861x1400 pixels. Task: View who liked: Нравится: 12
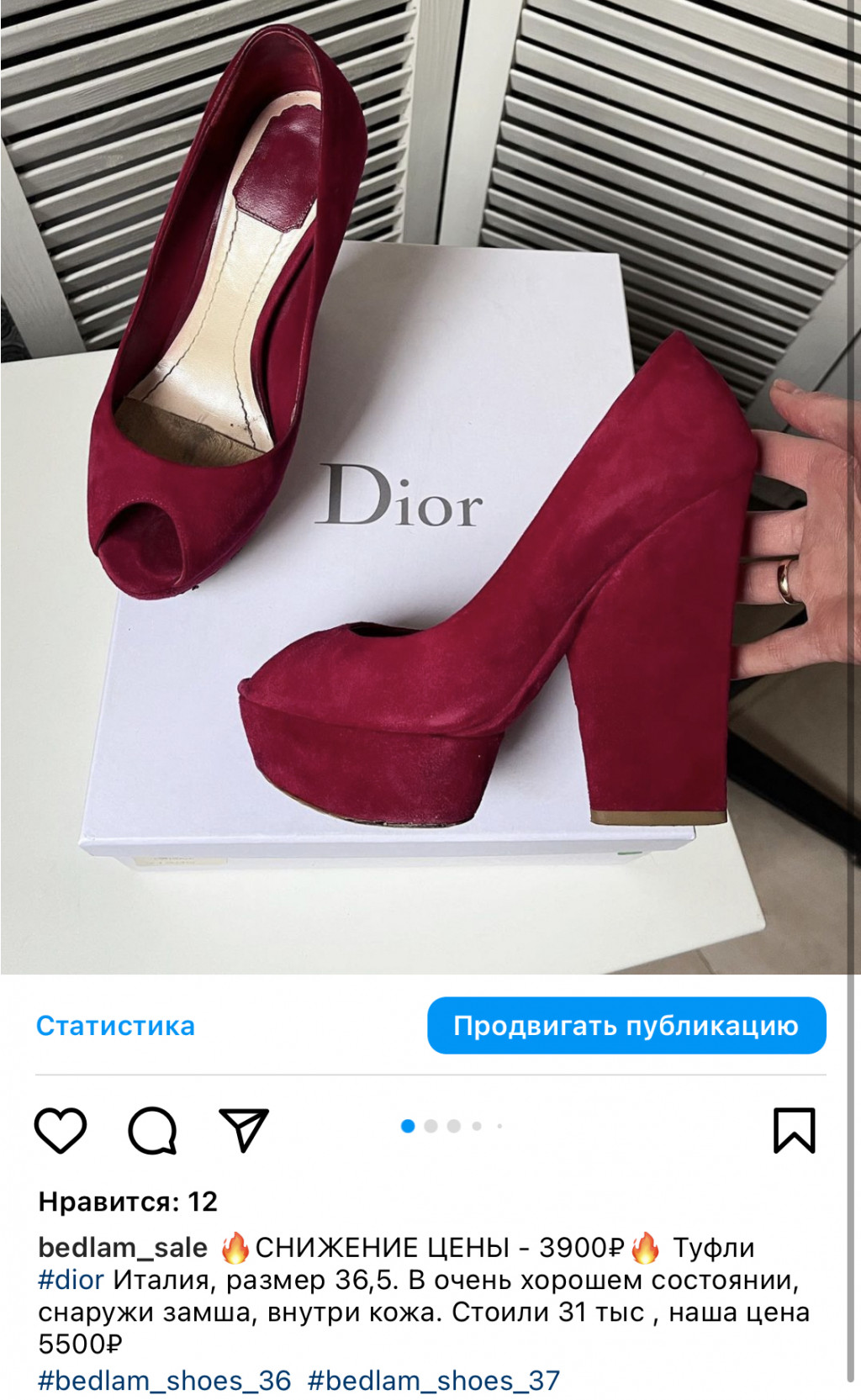[x=128, y=1201]
